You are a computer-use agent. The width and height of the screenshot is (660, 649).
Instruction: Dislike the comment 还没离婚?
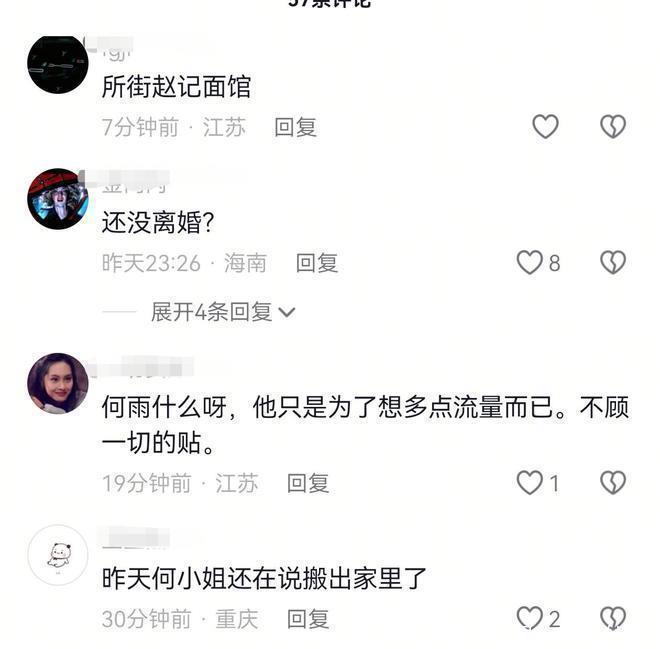(612, 262)
